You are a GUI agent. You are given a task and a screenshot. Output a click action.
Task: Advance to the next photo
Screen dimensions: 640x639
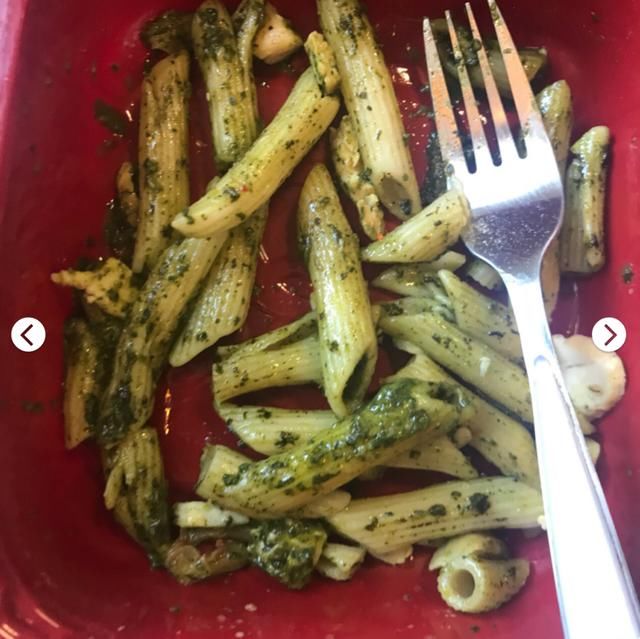(608, 334)
